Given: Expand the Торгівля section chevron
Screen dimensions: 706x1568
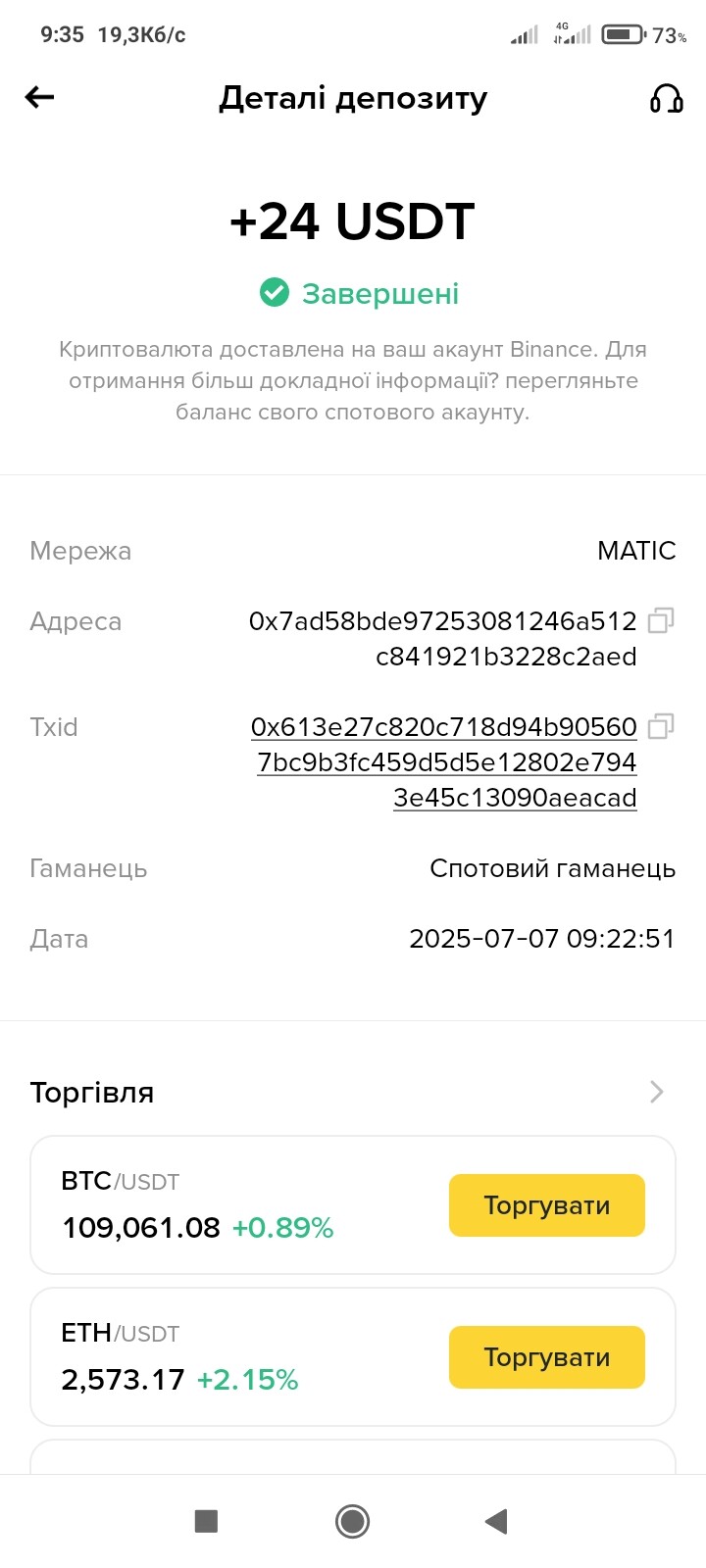Looking at the screenshot, I should pos(657,1092).
